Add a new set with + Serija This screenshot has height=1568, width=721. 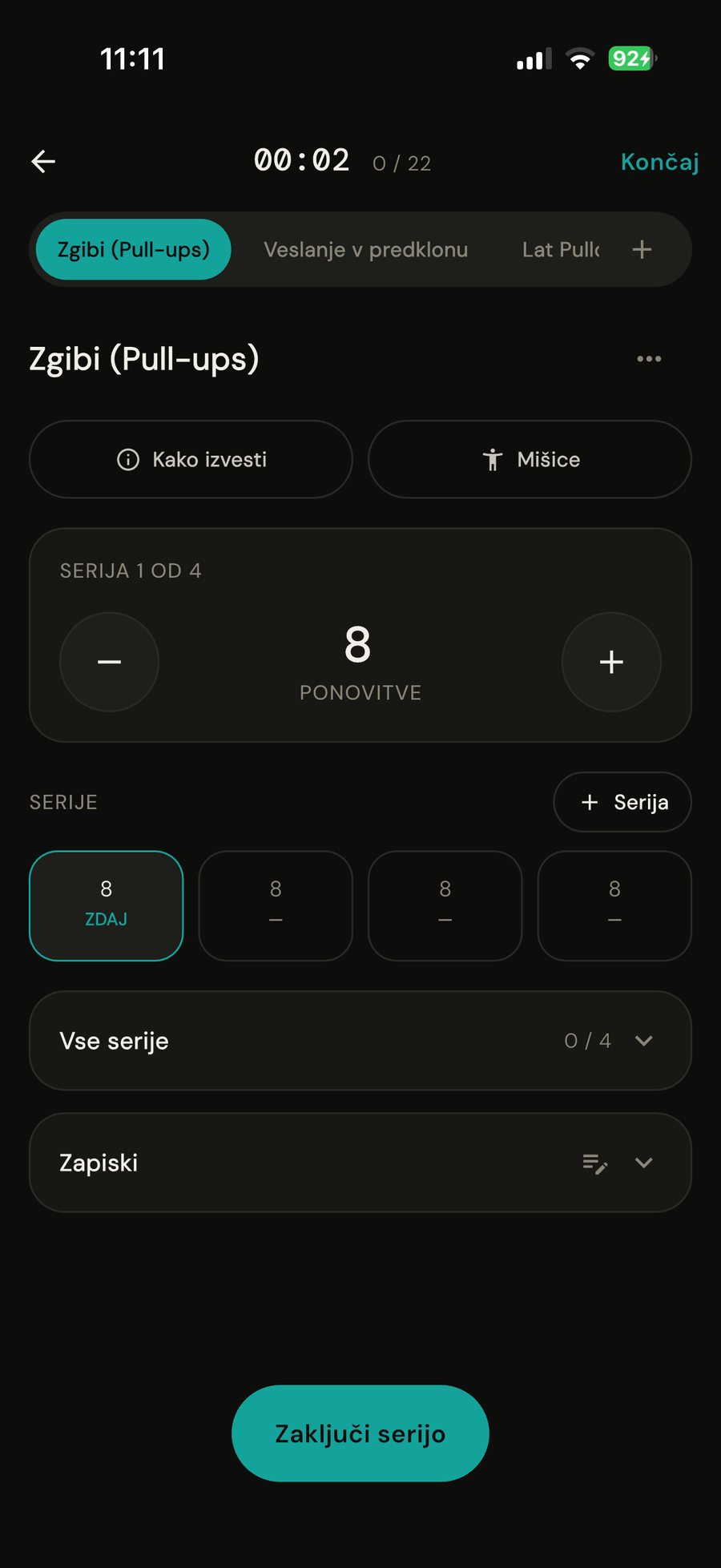click(x=622, y=802)
